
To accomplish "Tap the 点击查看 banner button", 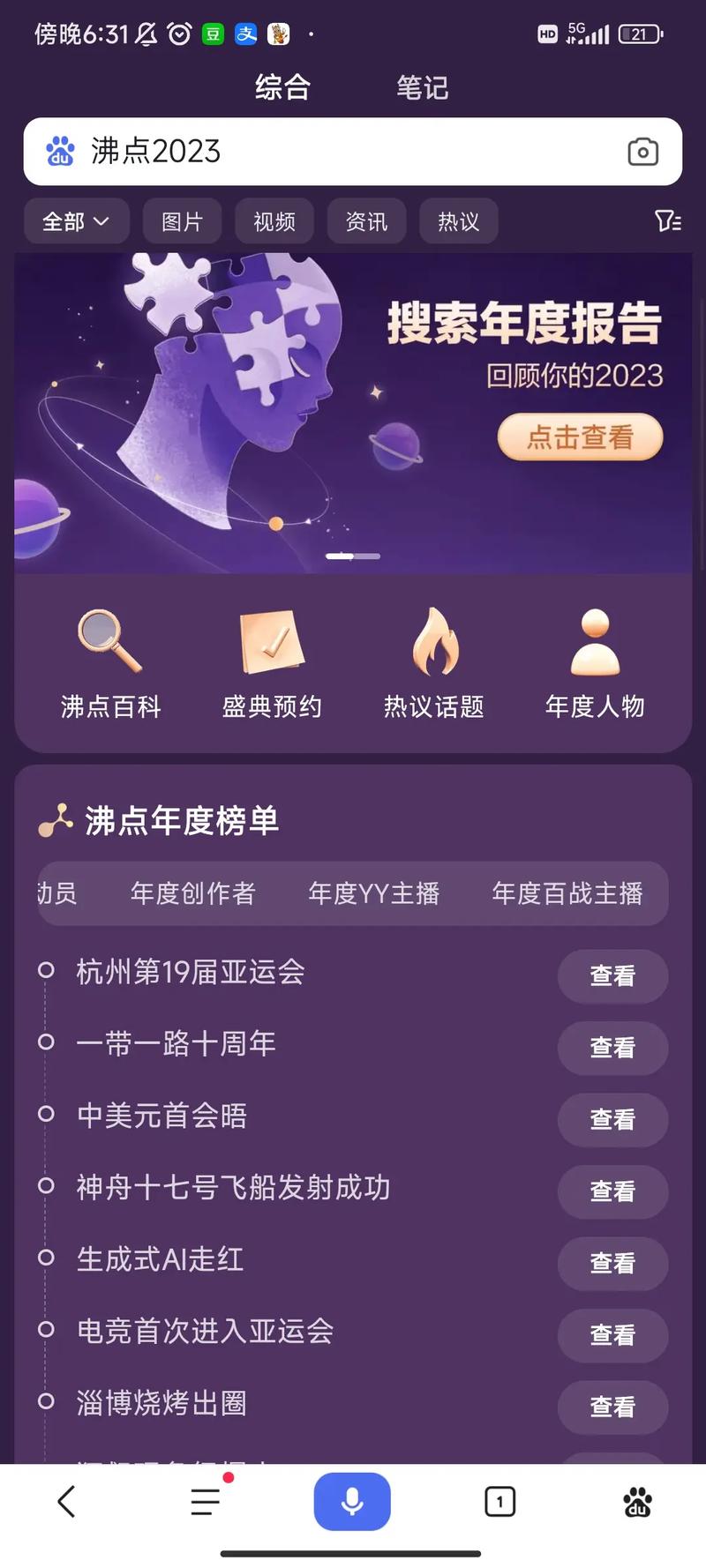I will coord(579,437).
